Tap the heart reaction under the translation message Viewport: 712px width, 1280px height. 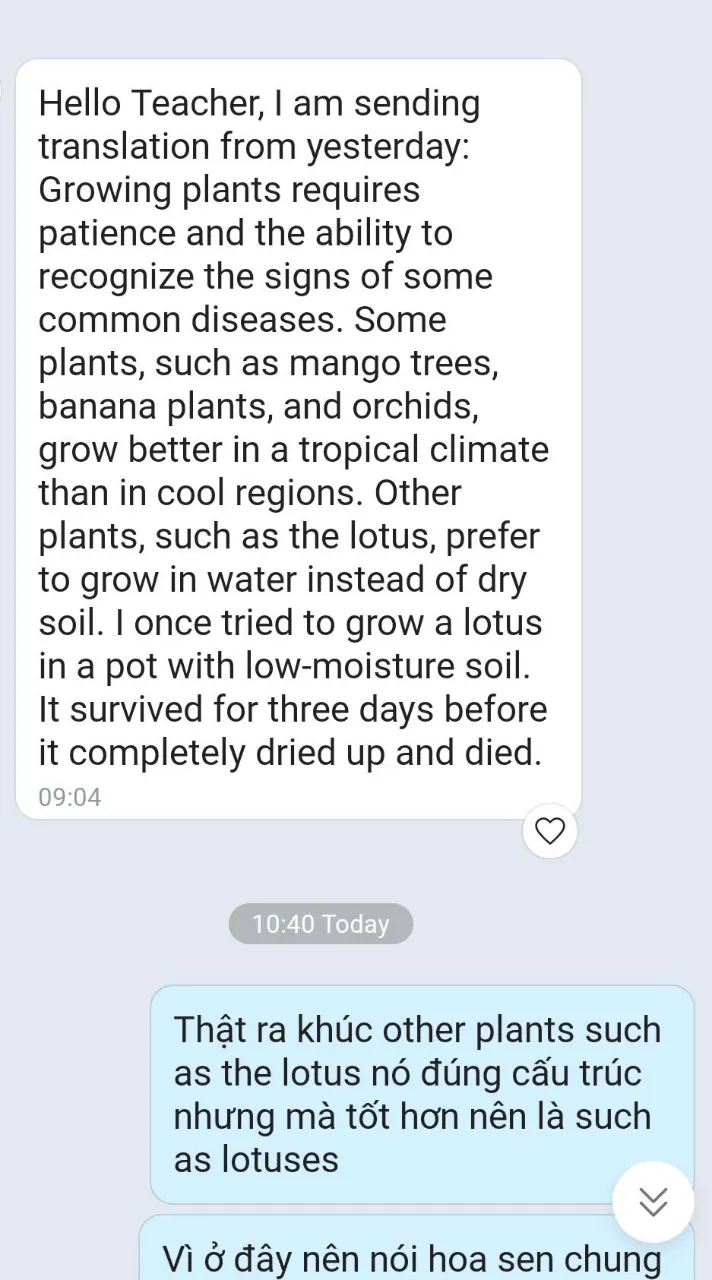tap(551, 830)
